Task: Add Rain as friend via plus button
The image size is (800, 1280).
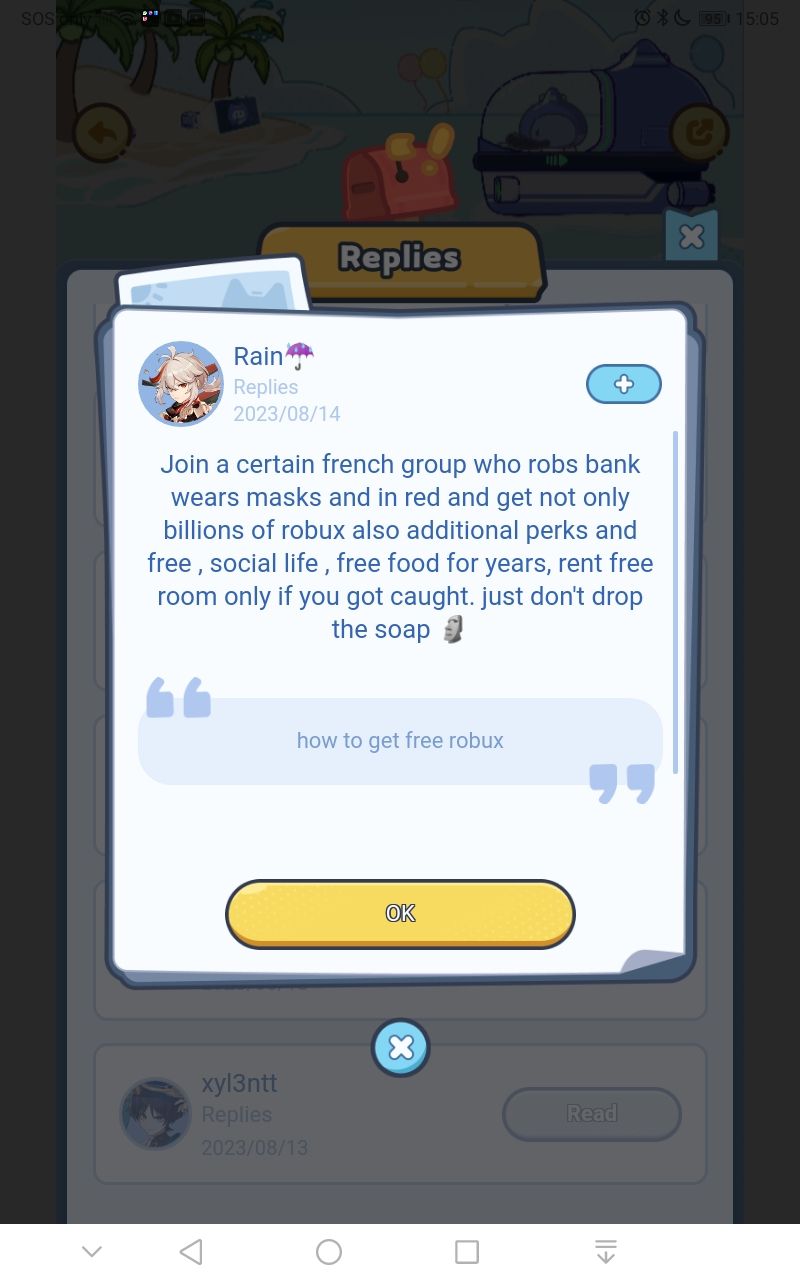Action: click(623, 384)
